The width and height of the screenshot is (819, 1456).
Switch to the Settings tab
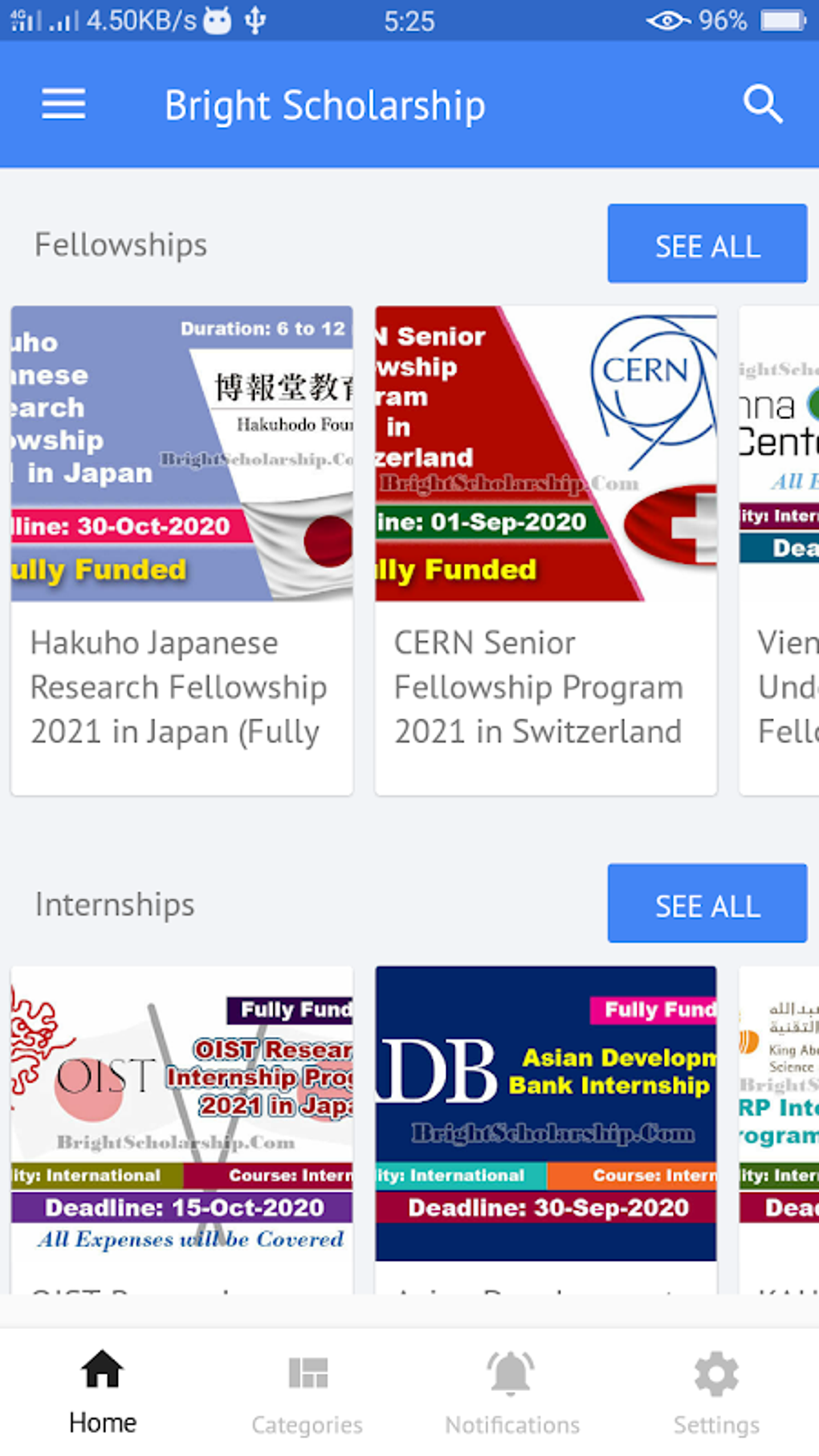click(716, 1393)
